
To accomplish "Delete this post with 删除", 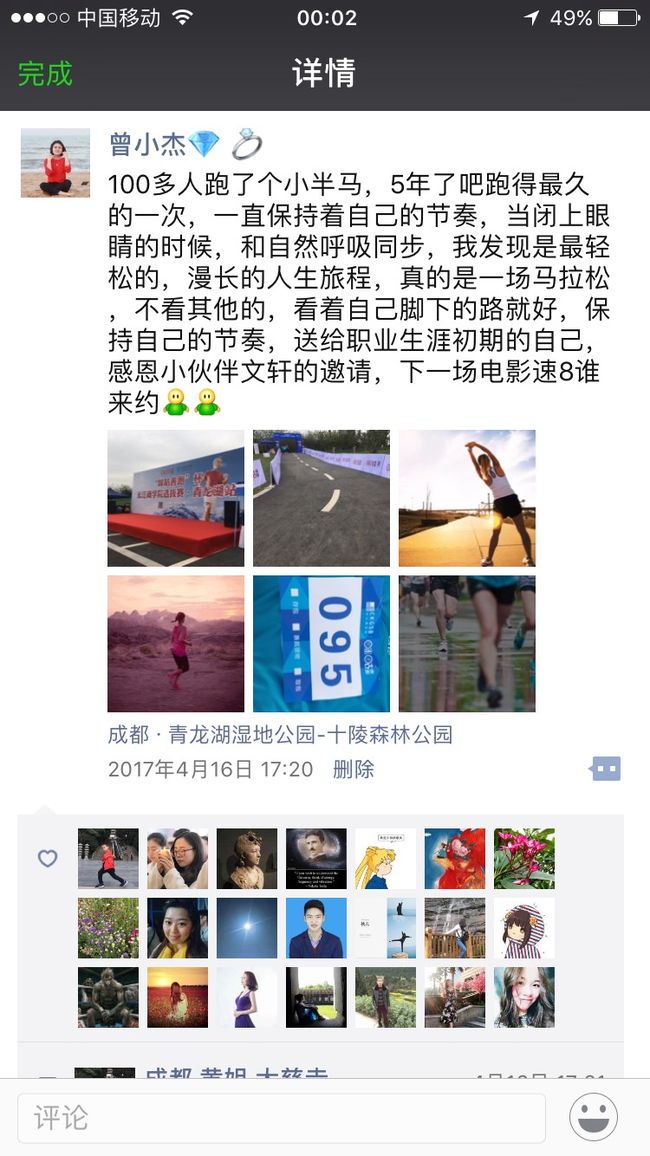I will click(x=354, y=769).
